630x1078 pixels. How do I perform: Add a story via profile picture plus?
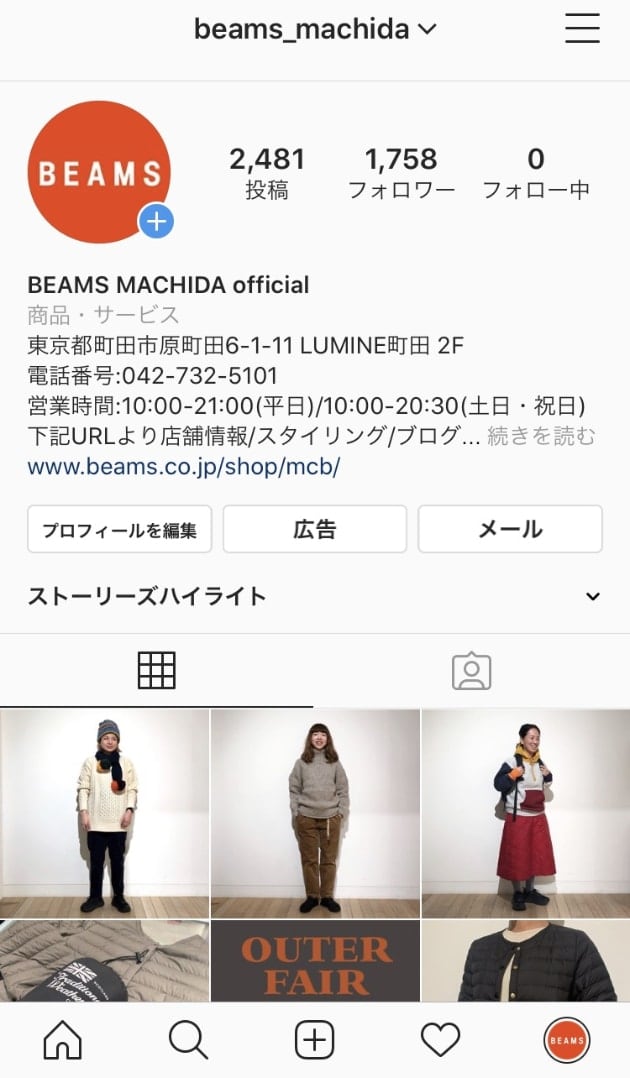pos(156,221)
